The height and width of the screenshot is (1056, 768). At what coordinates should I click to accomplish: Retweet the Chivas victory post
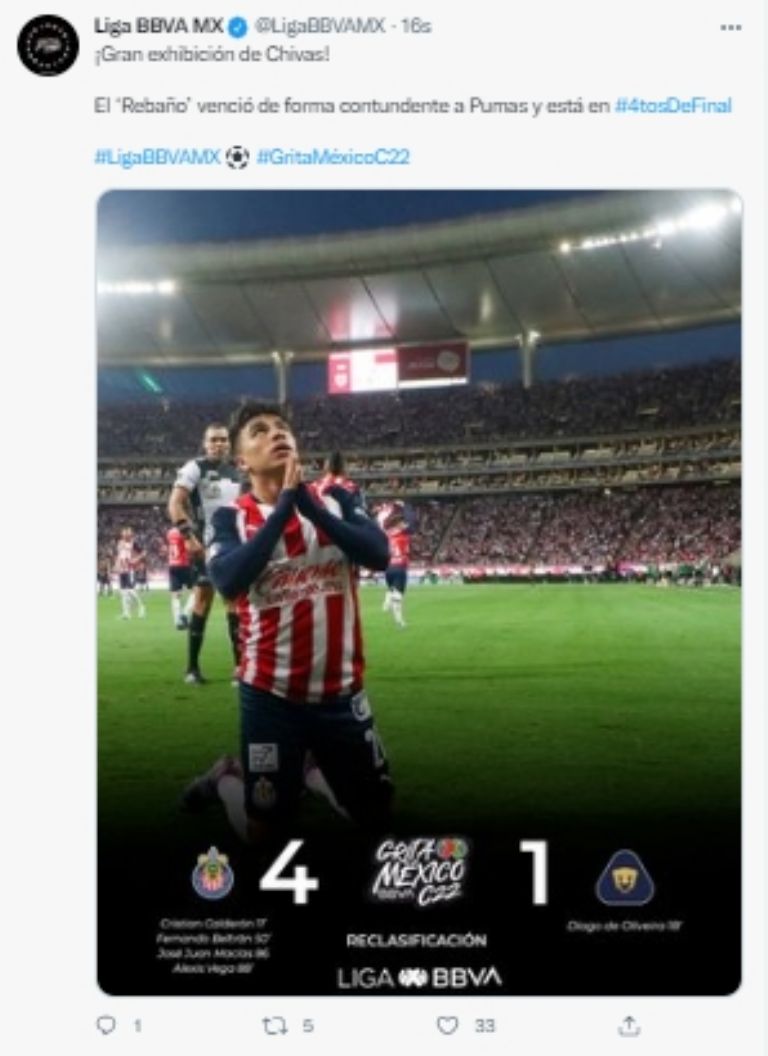(x=274, y=1025)
